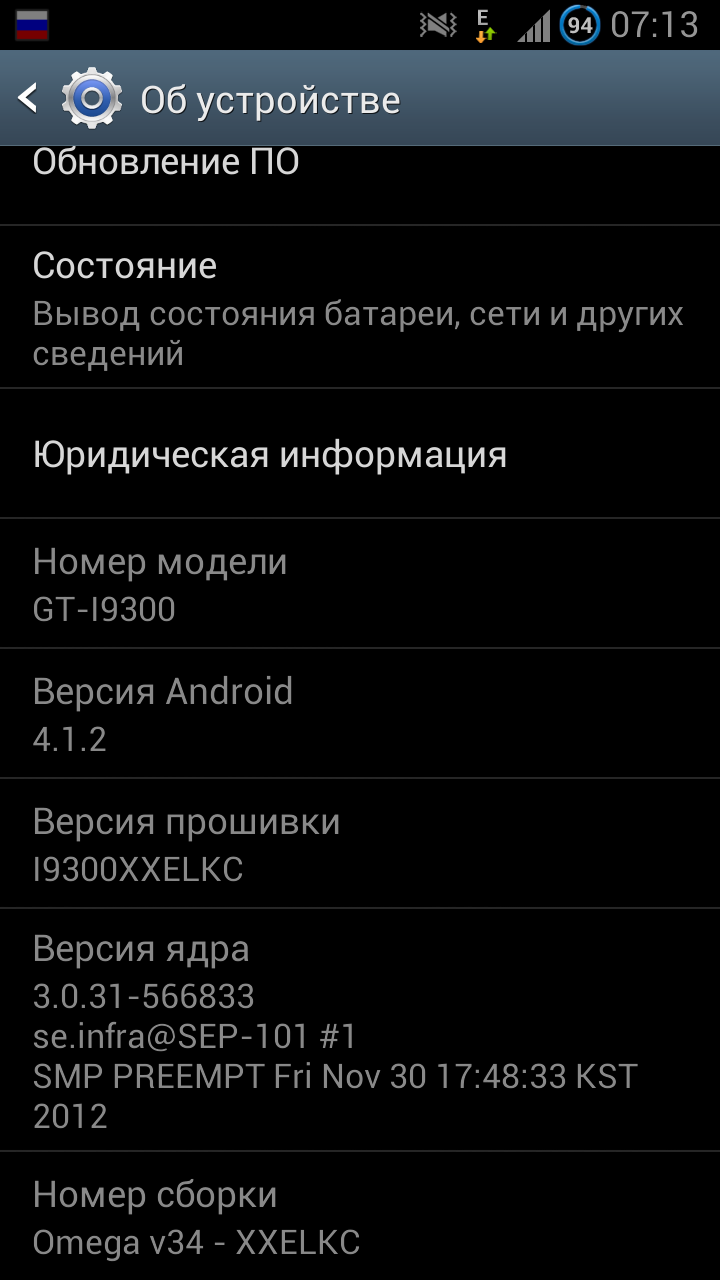This screenshot has height=1280, width=720.
Task: Open Состояние details
Action: (x=360, y=307)
